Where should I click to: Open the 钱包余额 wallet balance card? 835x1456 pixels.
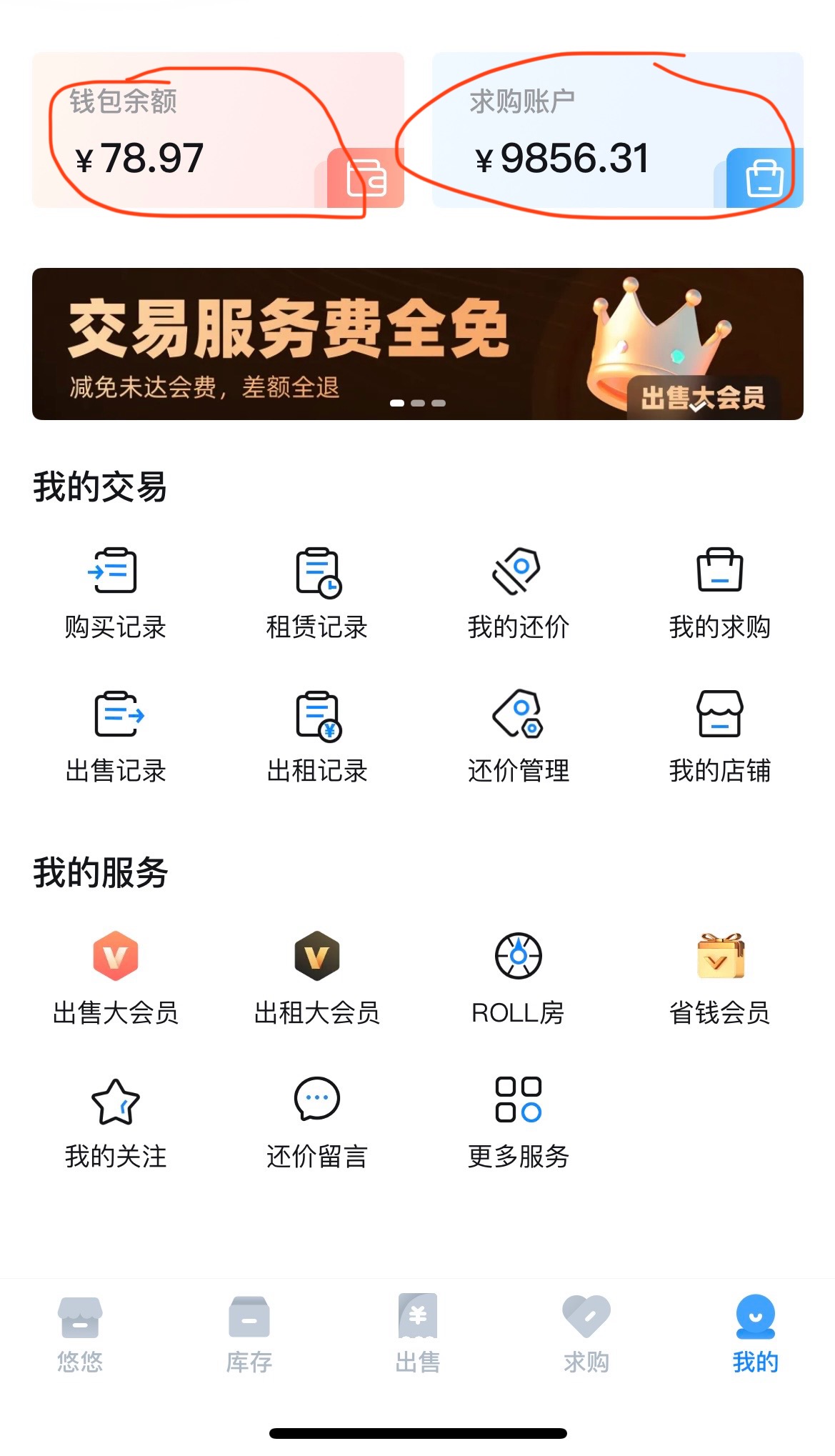tap(218, 131)
